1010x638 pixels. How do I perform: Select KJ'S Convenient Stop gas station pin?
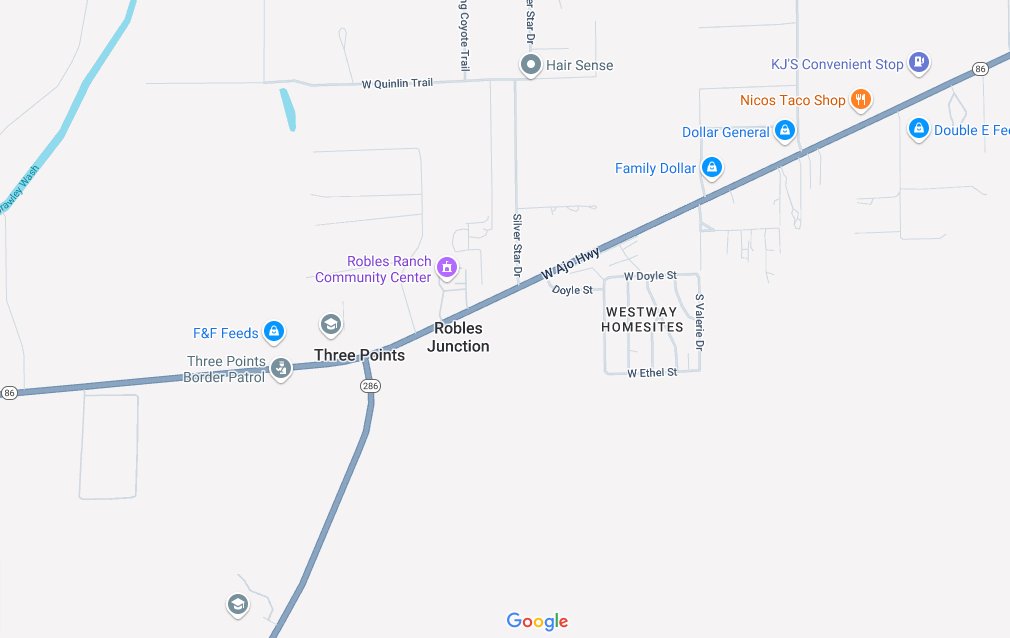(918, 63)
